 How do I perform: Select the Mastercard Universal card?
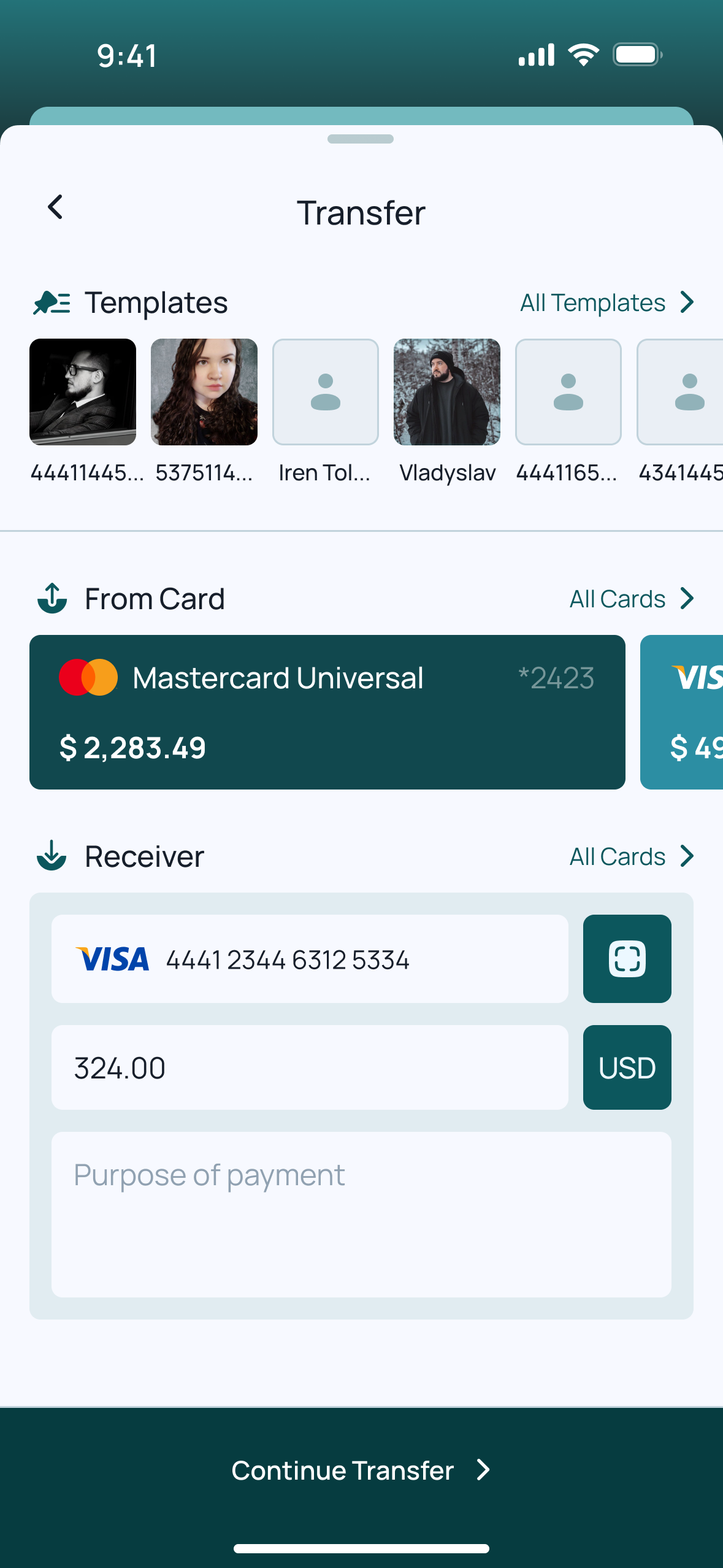click(x=327, y=712)
